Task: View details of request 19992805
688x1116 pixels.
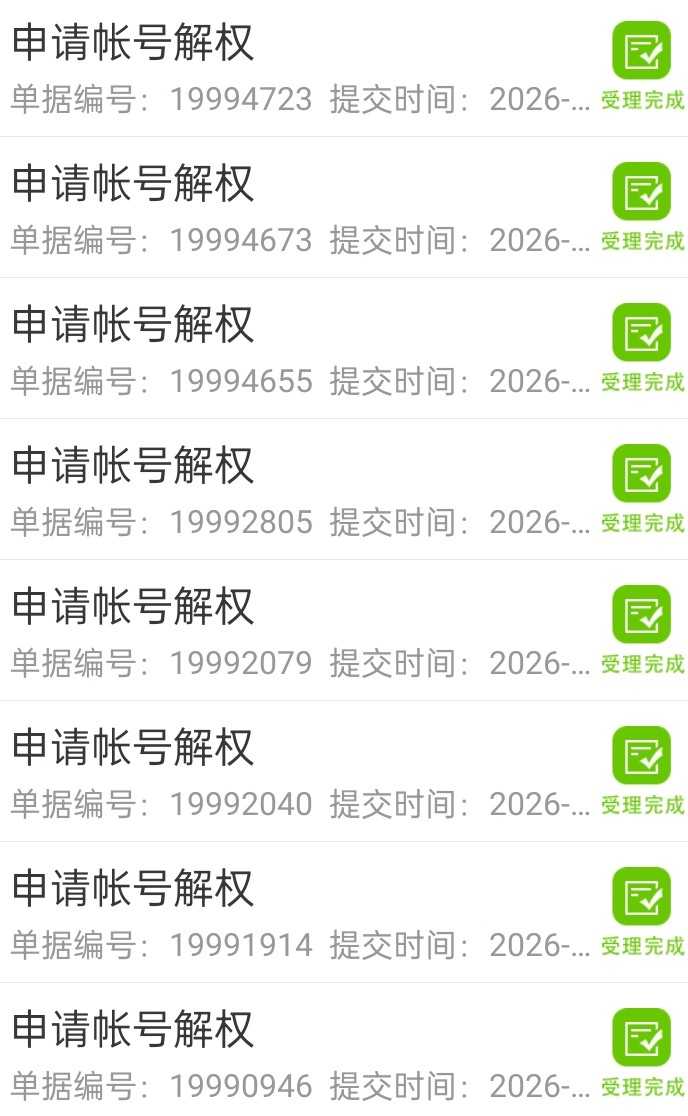Action: 300,491
